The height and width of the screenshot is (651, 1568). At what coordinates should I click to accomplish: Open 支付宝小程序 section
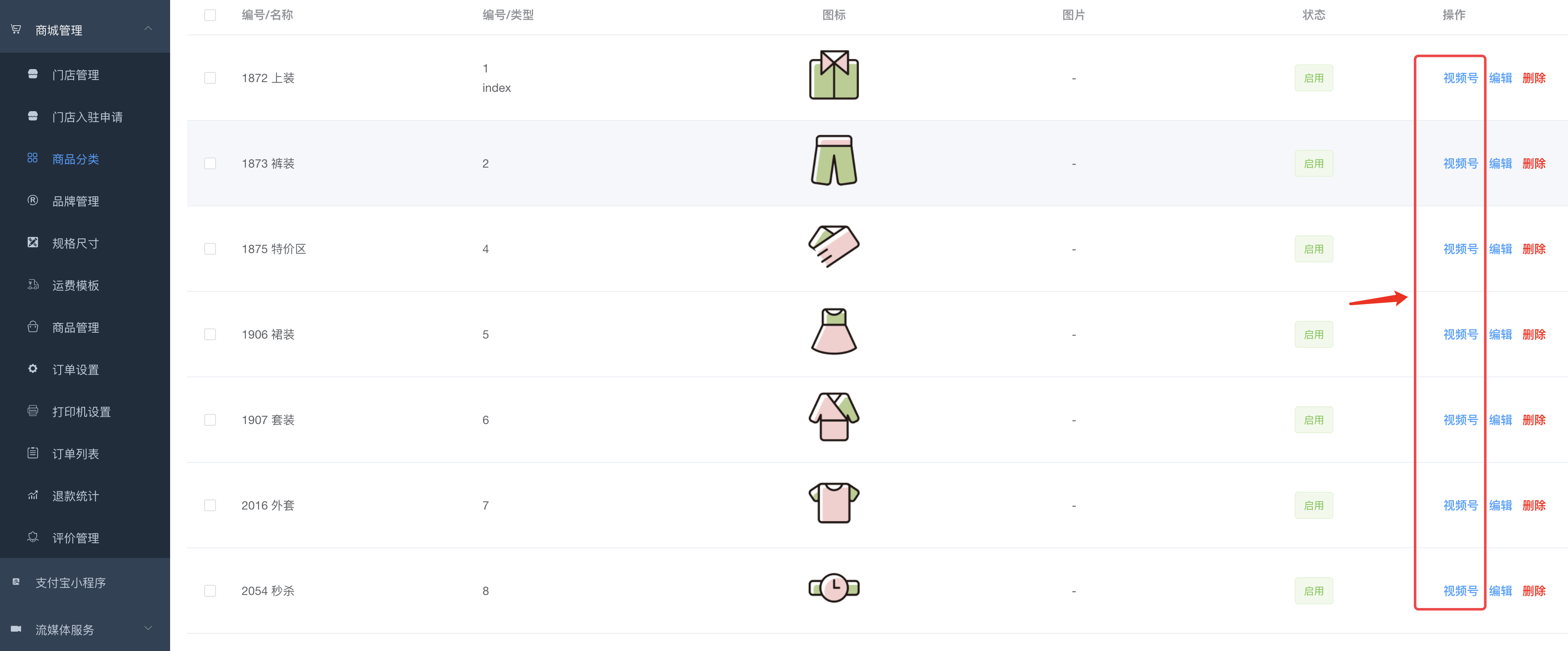click(x=71, y=583)
